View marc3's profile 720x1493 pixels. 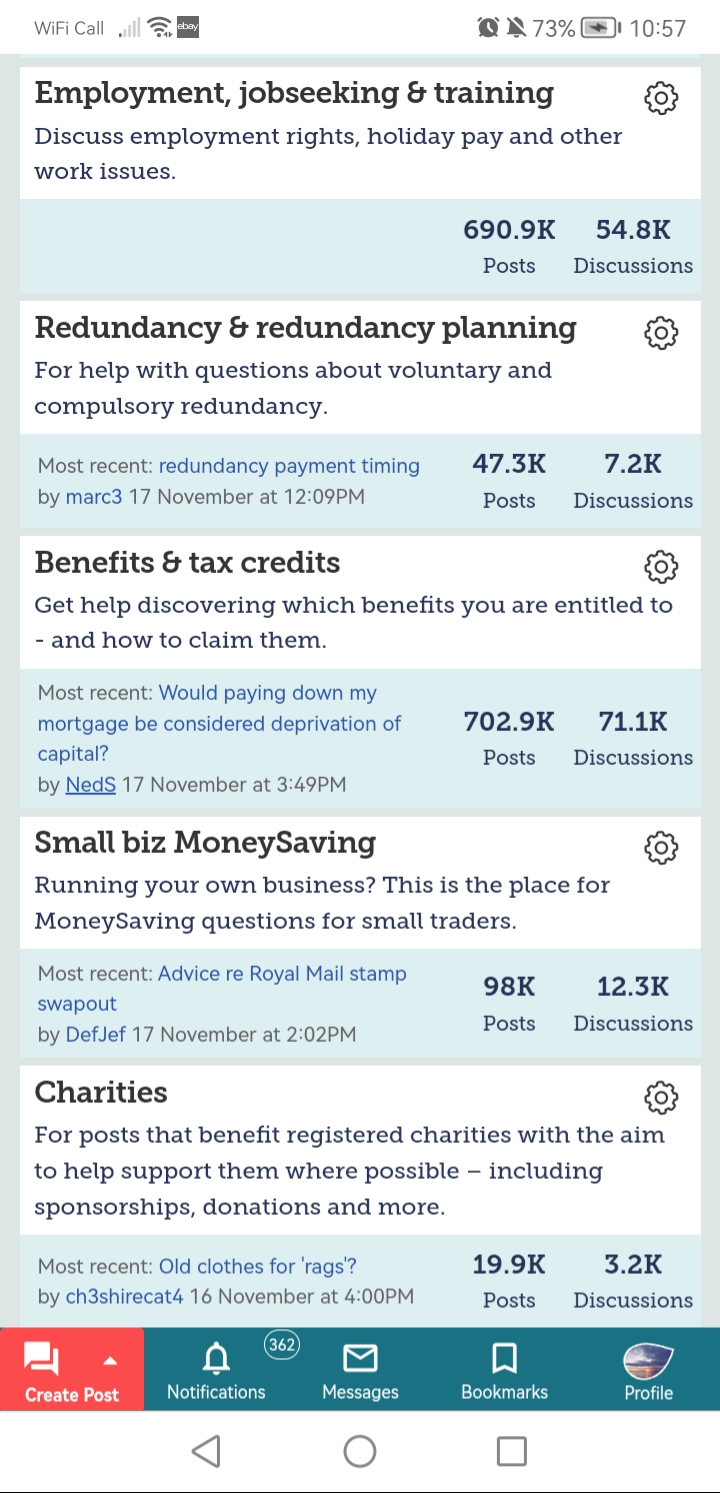tap(94, 497)
